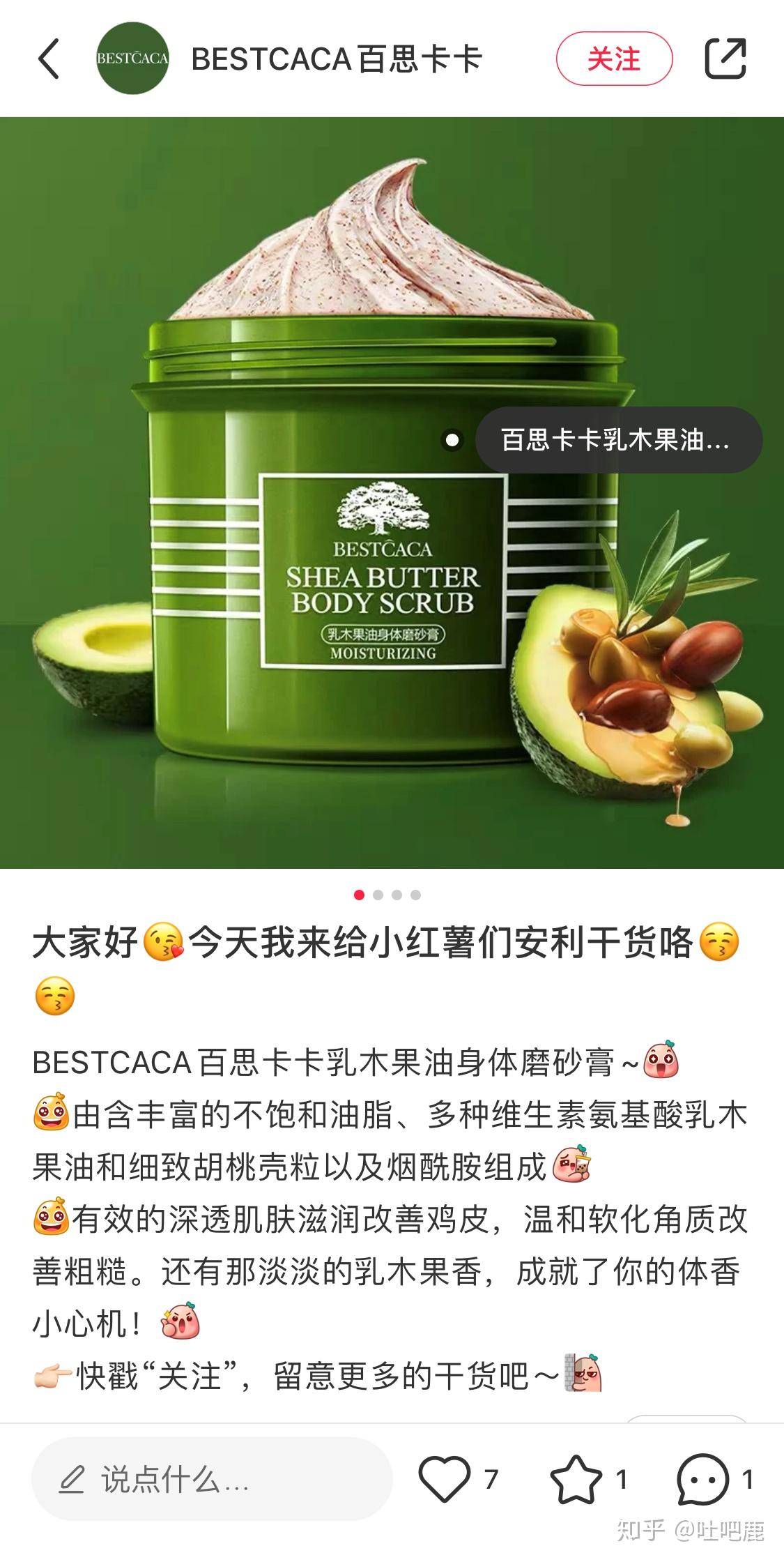Image resolution: width=784 pixels, height=1562 pixels.
Task: Follow the account via the 关注 button
Action: coord(614,59)
